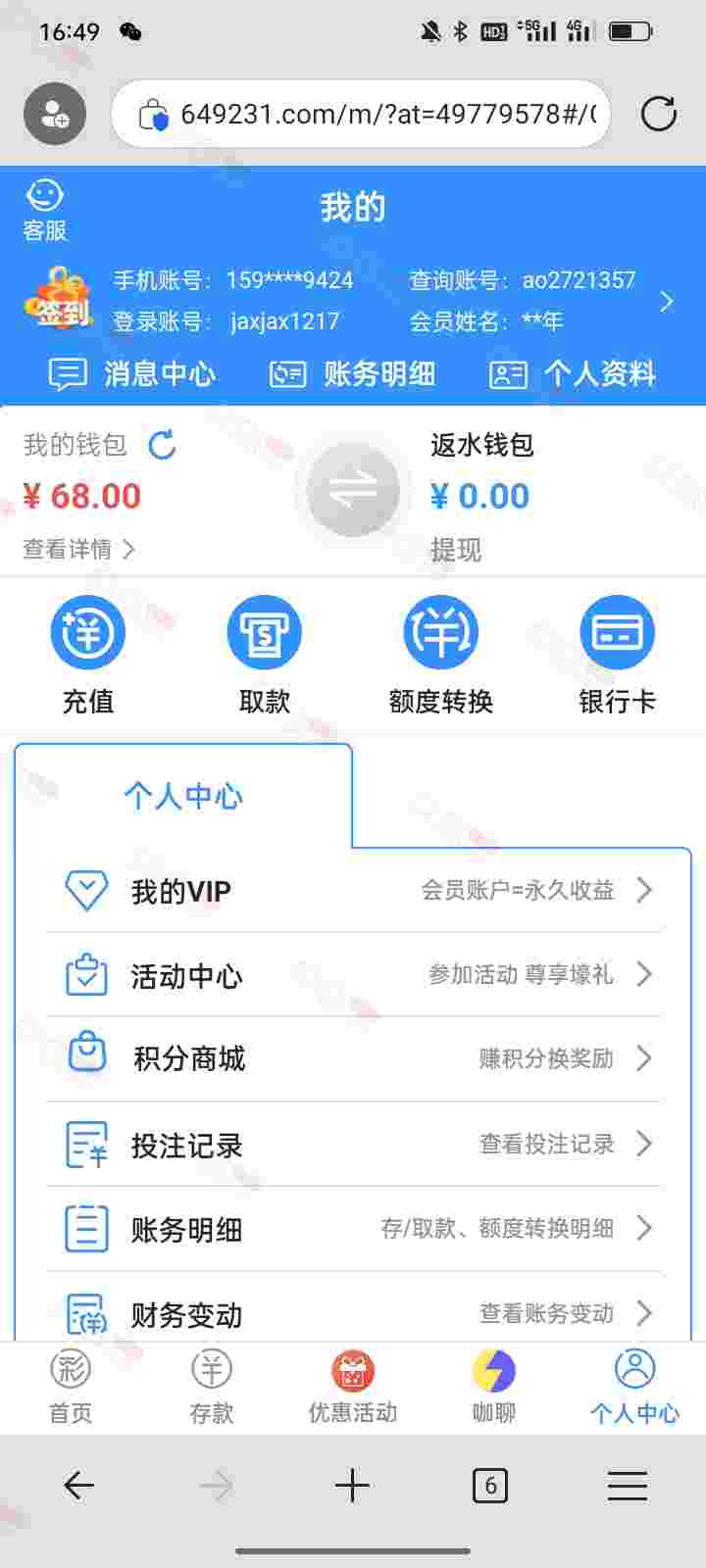Image resolution: width=706 pixels, height=1568 pixels.
Task: Tap the wallet transfer swap button
Action: coord(352,491)
